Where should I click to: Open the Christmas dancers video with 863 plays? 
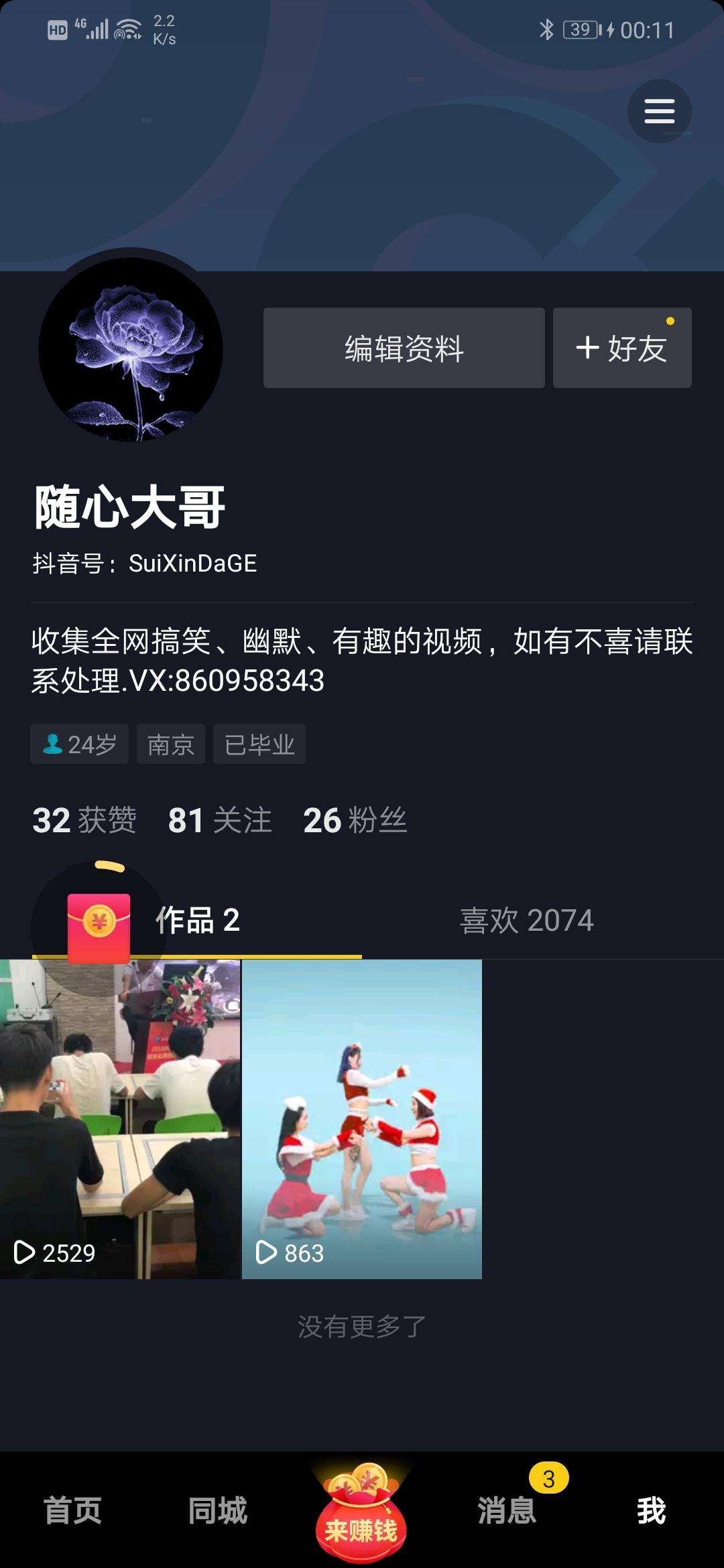[362, 1126]
